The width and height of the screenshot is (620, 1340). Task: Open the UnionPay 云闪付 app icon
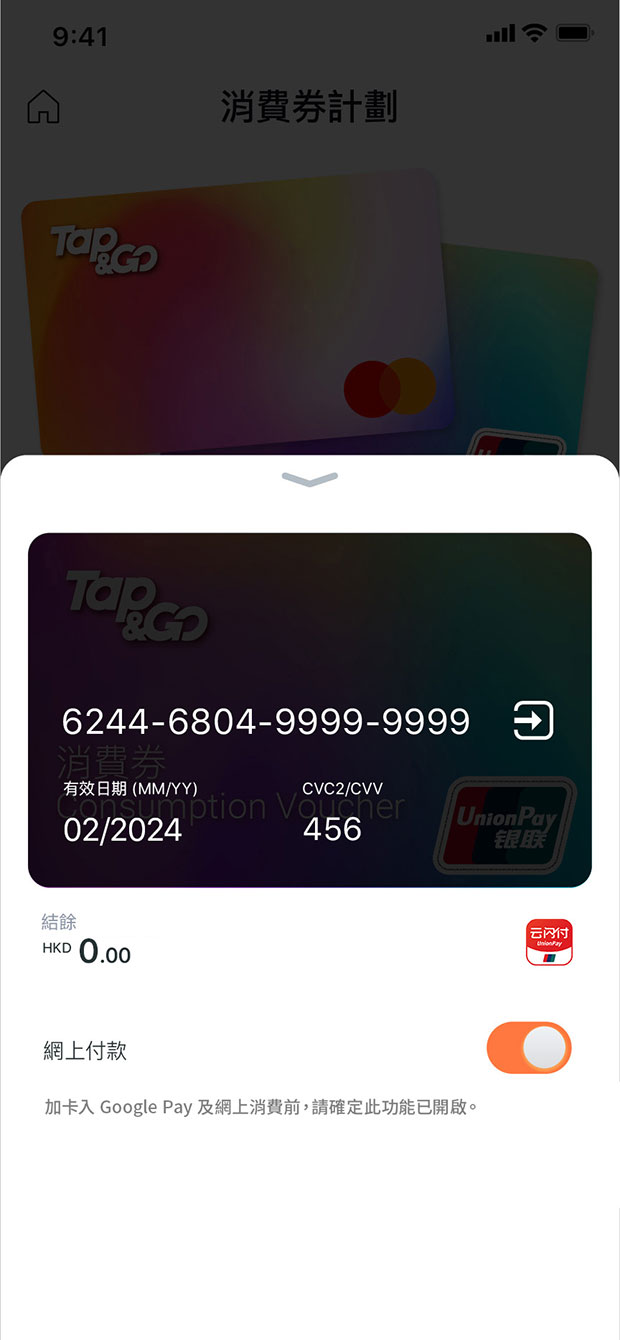pyautogui.click(x=549, y=942)
